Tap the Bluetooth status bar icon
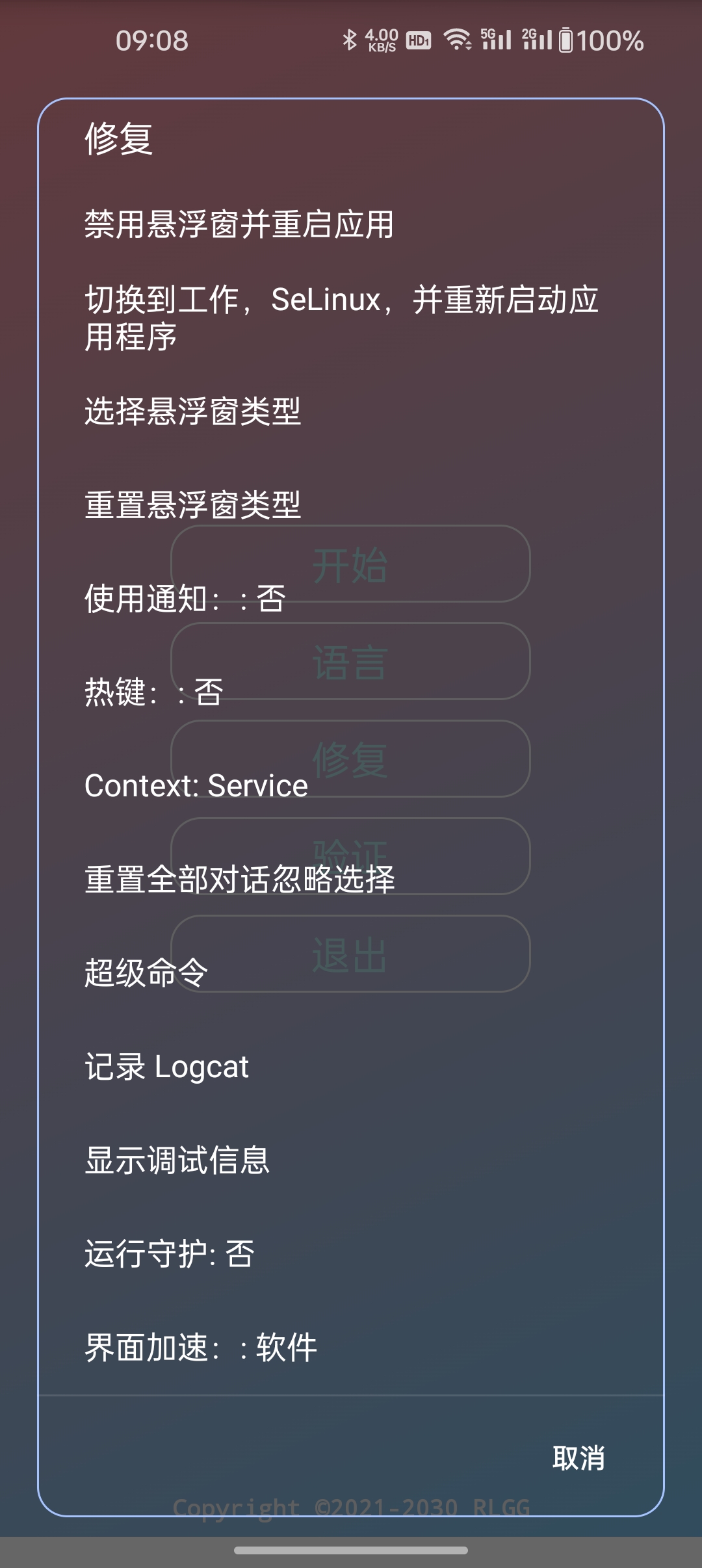The width and height of the screenshot is (702, 1568). [x=350, y=40]
